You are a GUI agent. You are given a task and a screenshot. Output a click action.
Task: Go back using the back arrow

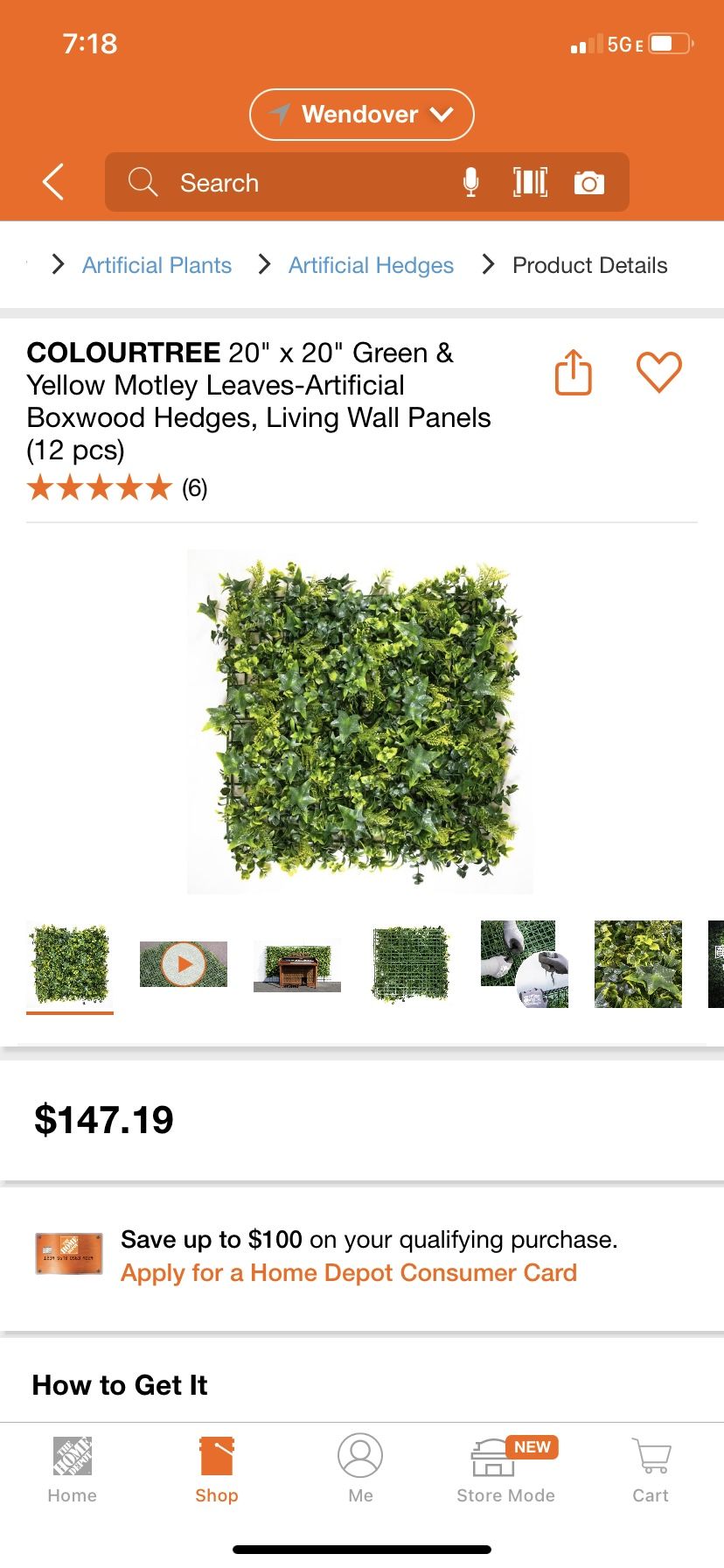(x=53, y=182)
